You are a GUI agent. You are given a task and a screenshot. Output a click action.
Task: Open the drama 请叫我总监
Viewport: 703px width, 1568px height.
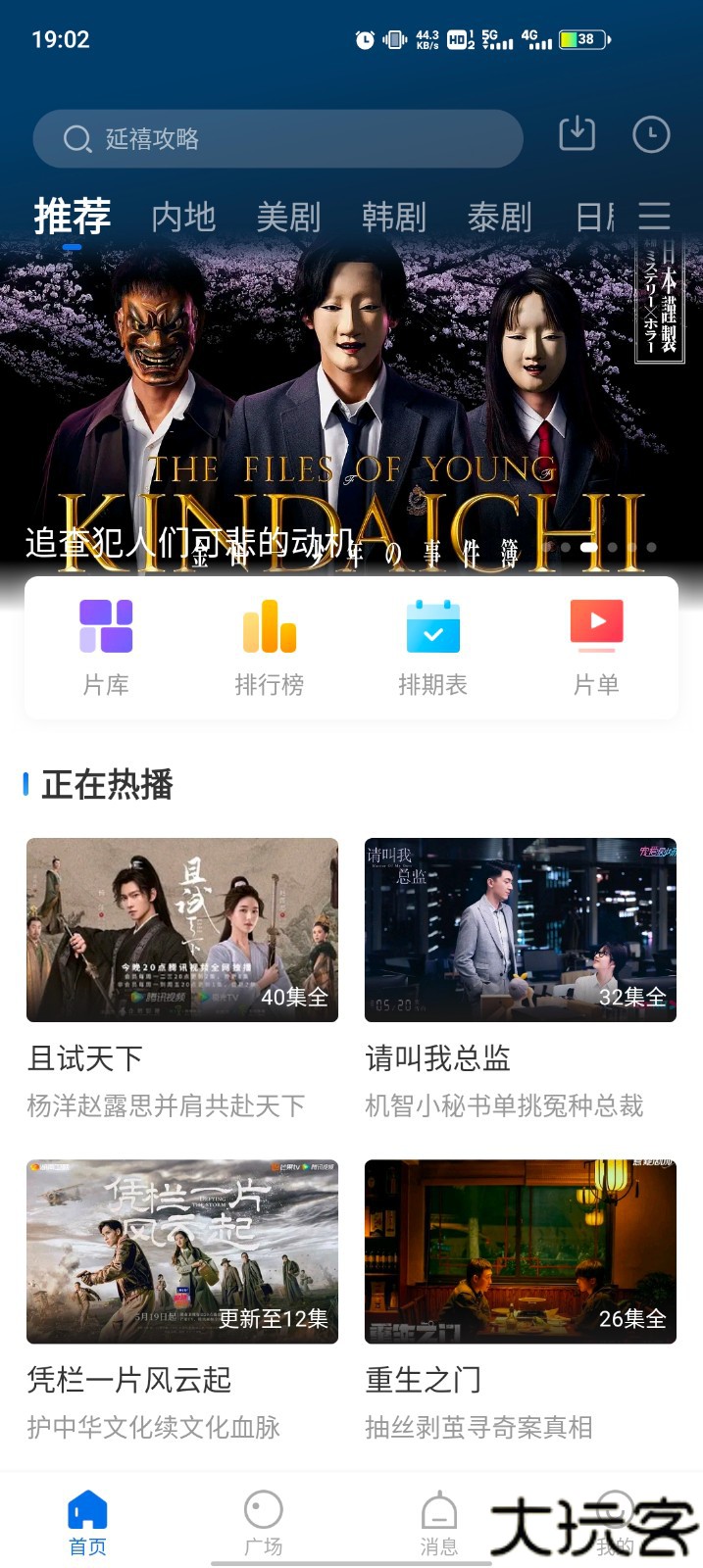pyautogui.click(x=521, y=929)
